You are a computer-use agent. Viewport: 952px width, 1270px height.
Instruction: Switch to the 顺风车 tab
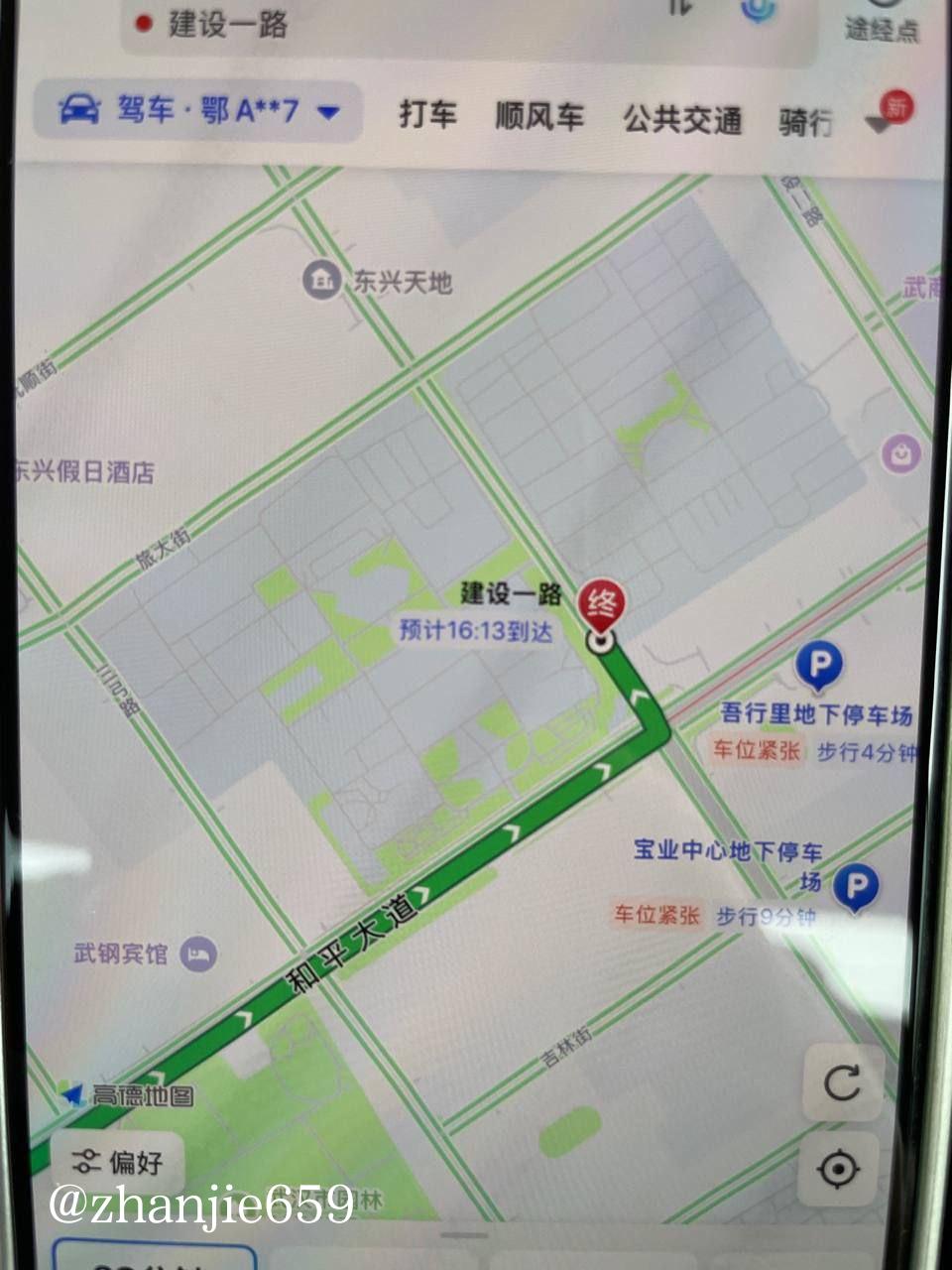tap(539, 116)
